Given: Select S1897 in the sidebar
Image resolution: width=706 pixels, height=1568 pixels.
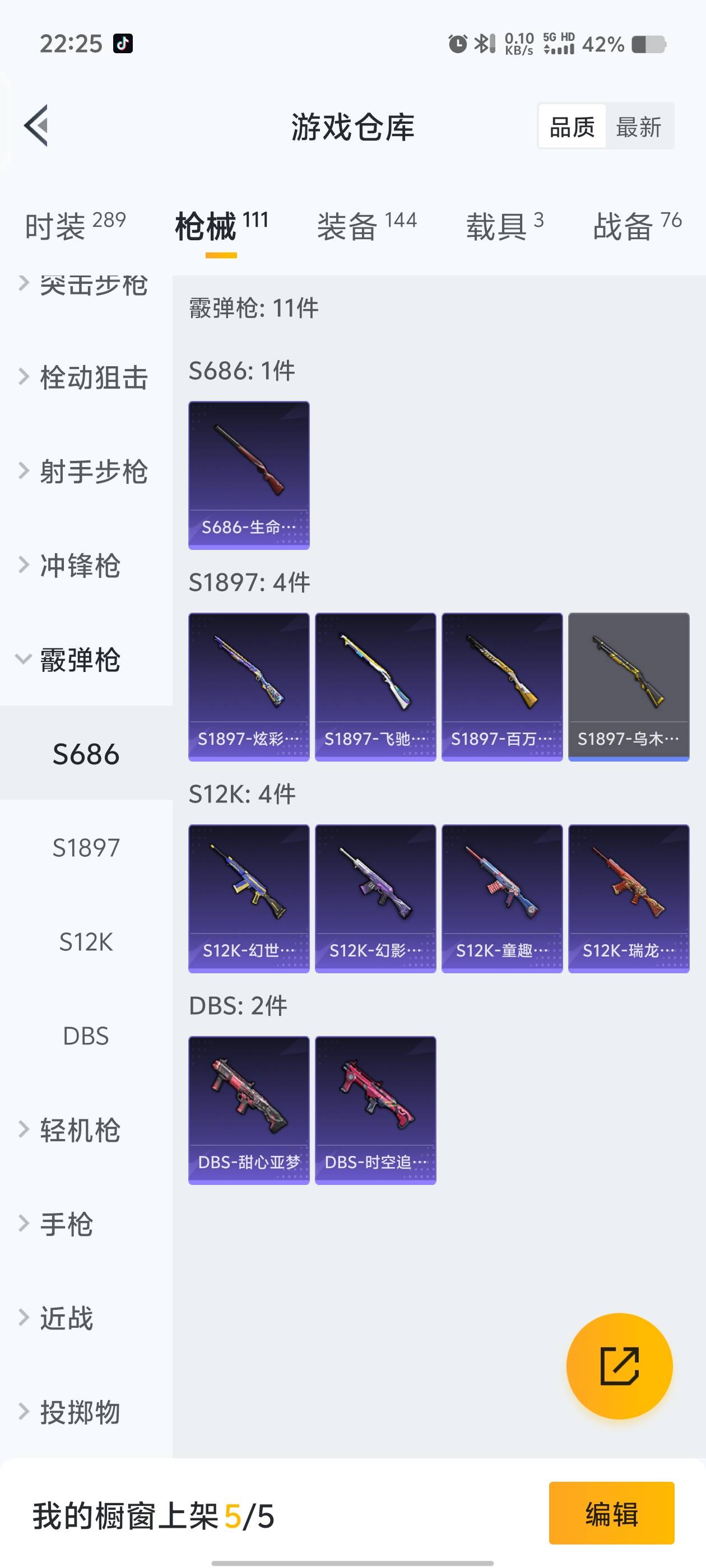Looking at the screenshot, I should pyautogui.click(x=86, y=848).
